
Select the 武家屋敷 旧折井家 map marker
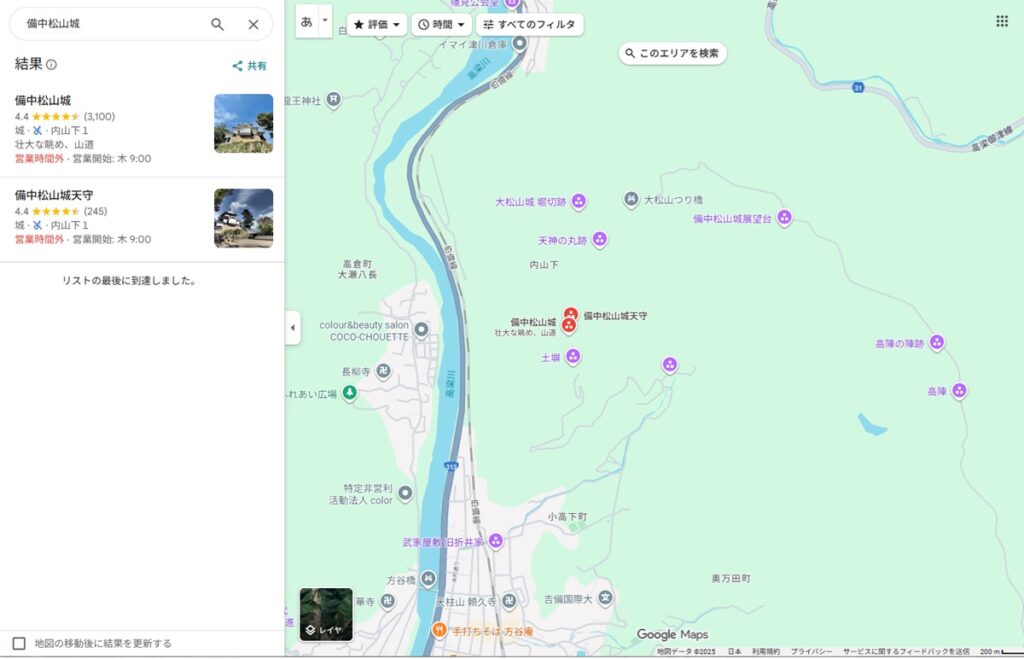pyautogui.click(x=495, y=541)
